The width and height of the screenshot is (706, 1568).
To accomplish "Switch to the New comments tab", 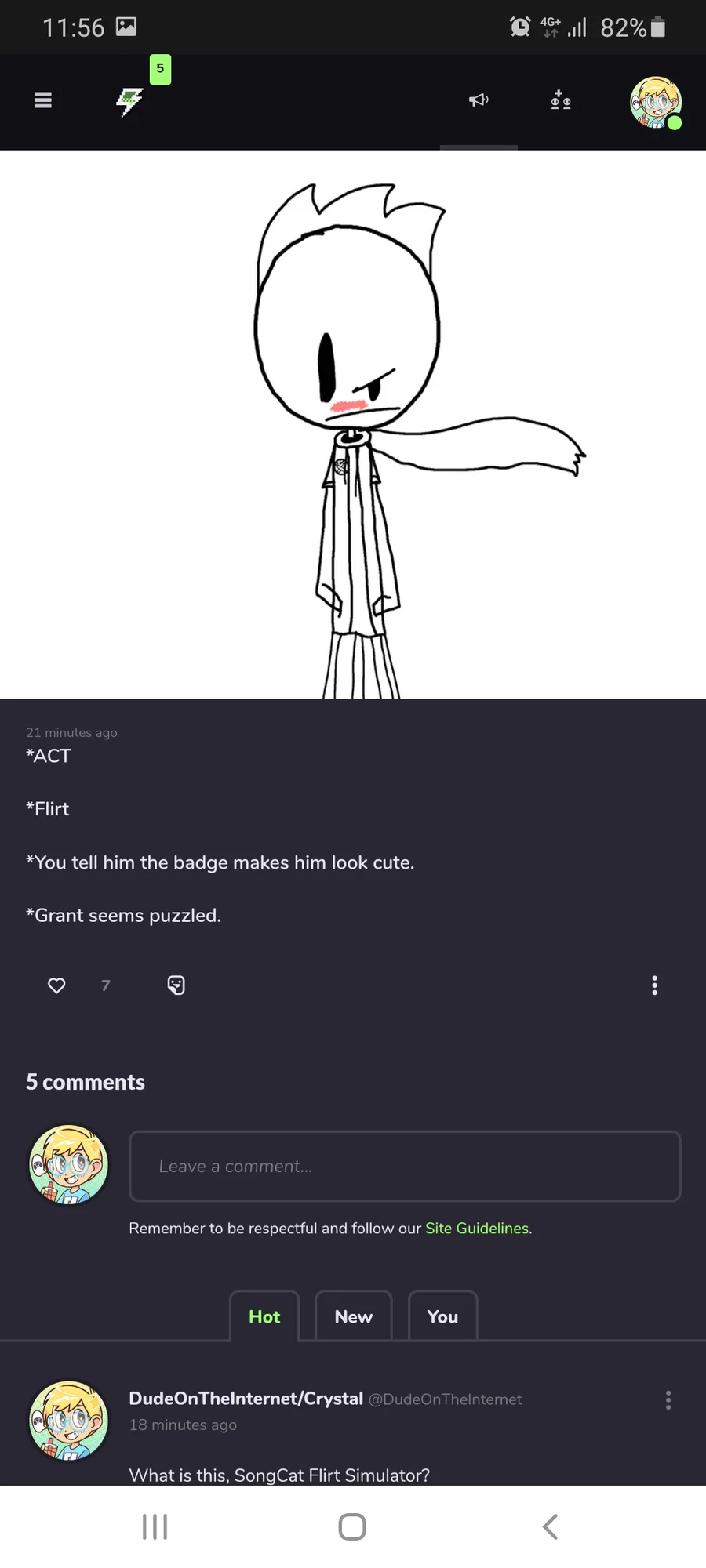I will click(353, 1316).
